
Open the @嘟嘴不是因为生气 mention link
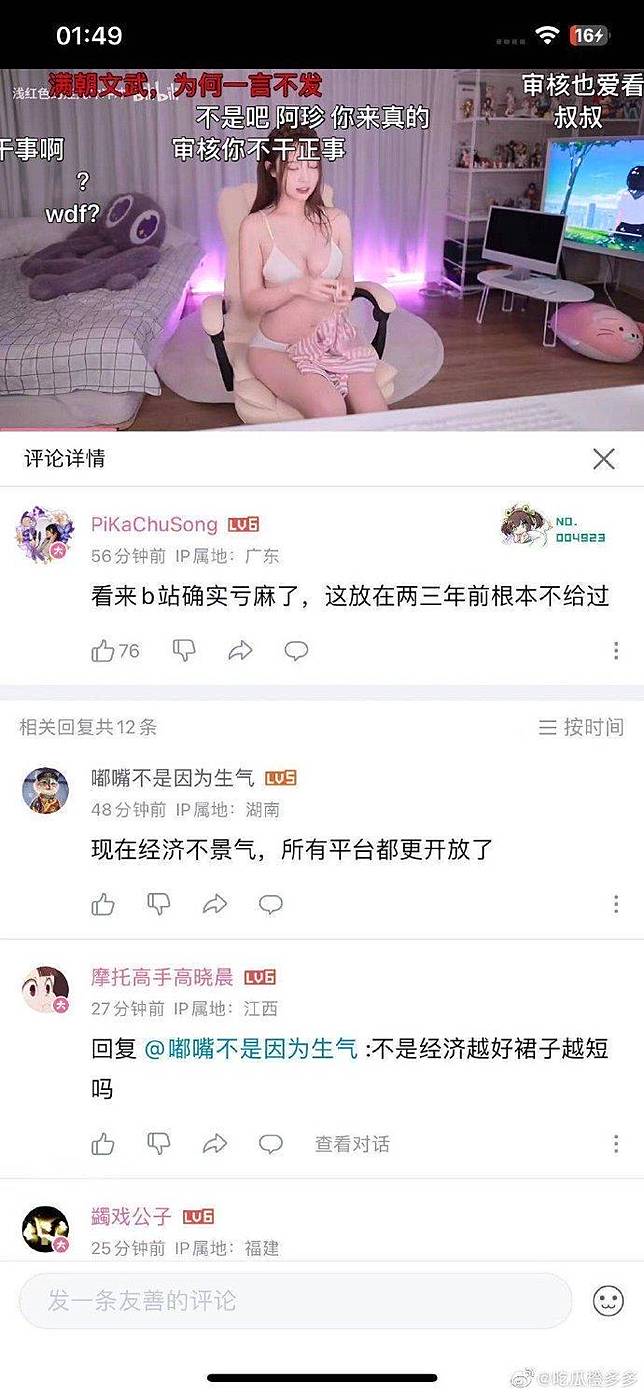click(x=251, y=1049)
